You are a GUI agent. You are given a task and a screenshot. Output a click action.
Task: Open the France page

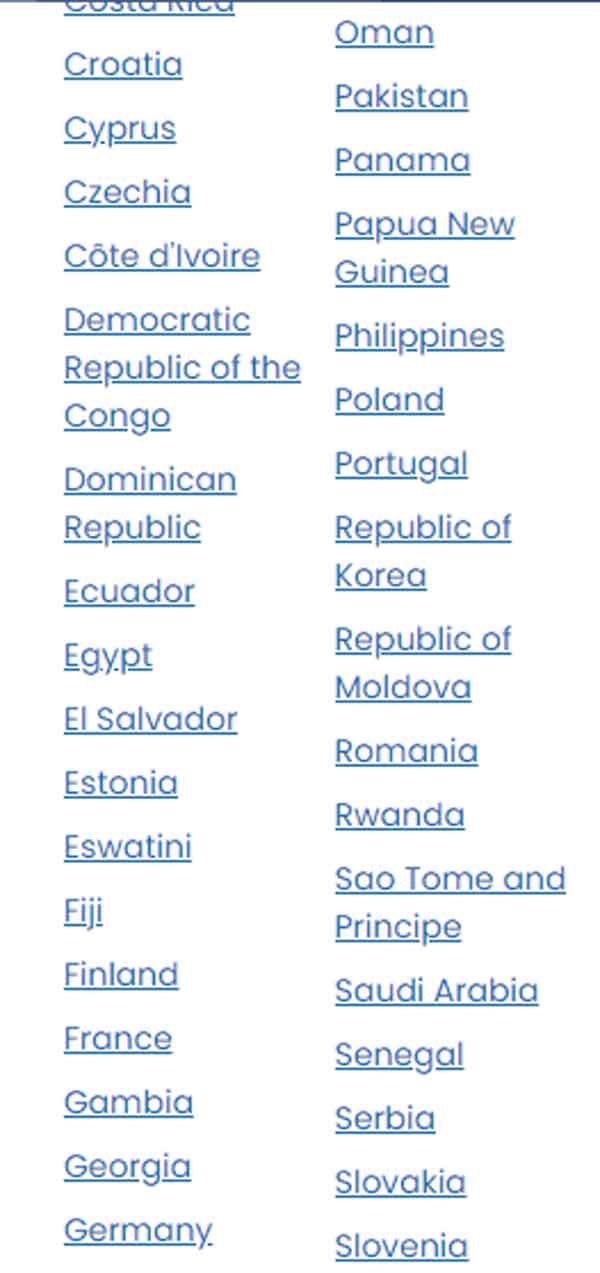pyautogui.click(x=118, y=1039)
